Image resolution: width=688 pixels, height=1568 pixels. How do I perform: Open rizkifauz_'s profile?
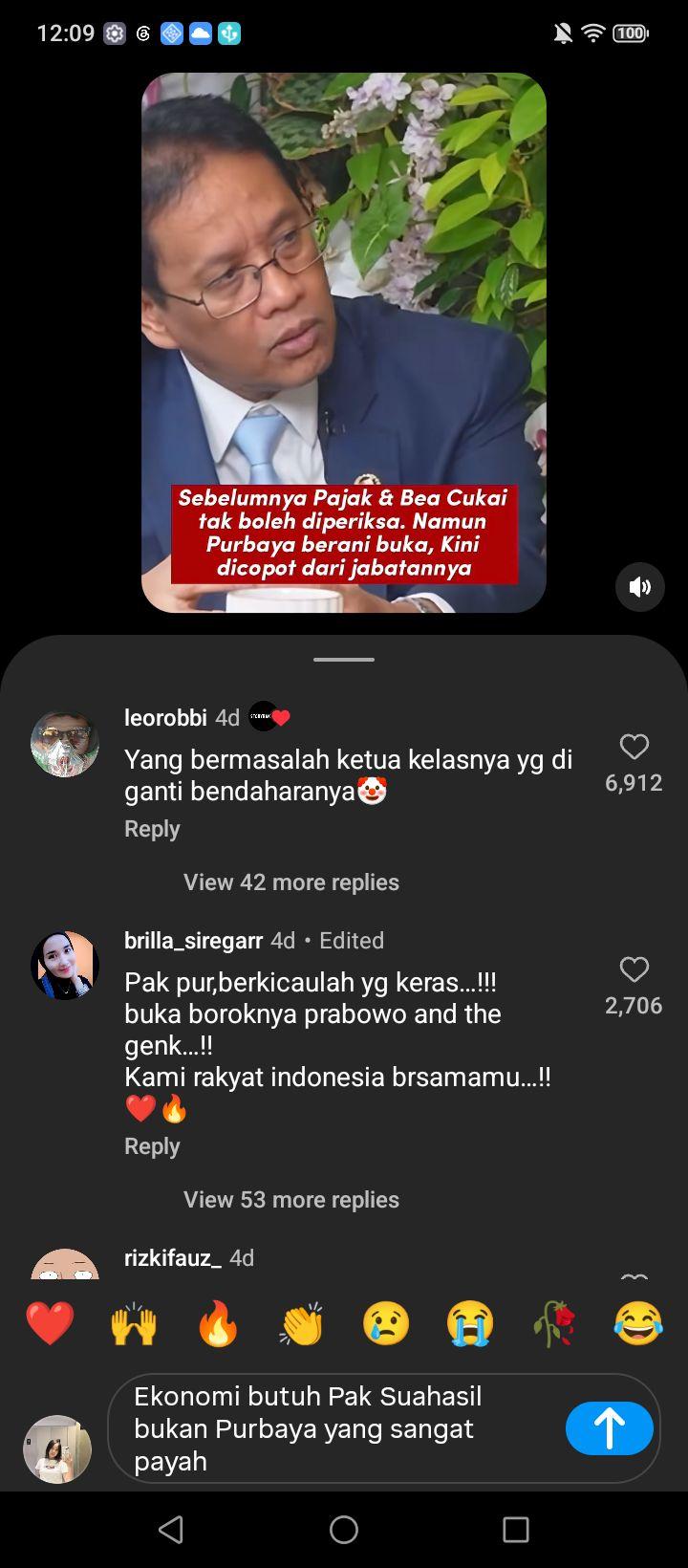pyautogui.click(x=65, y=1265)
